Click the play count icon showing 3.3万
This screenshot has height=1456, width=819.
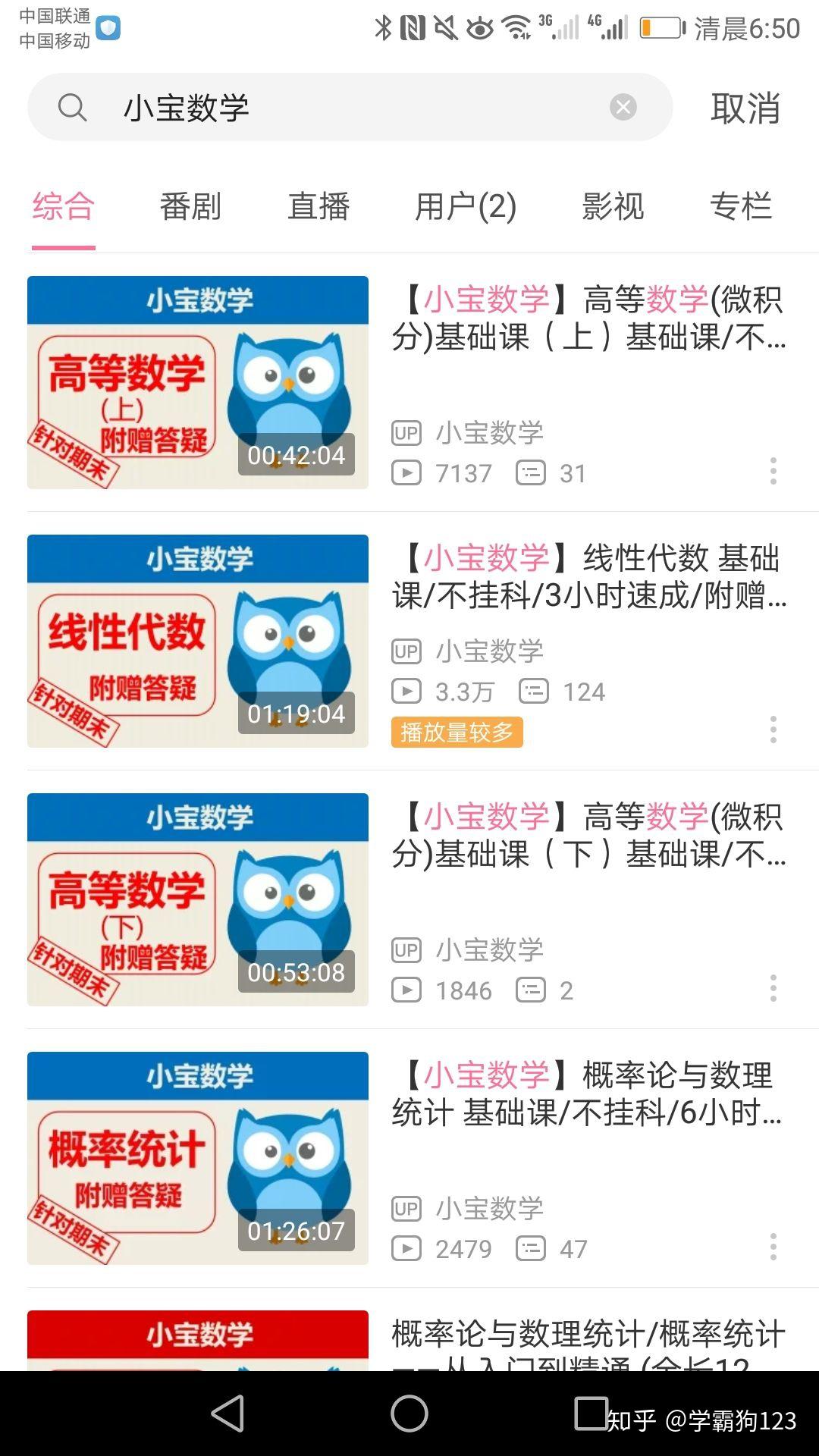pos(407,691)
